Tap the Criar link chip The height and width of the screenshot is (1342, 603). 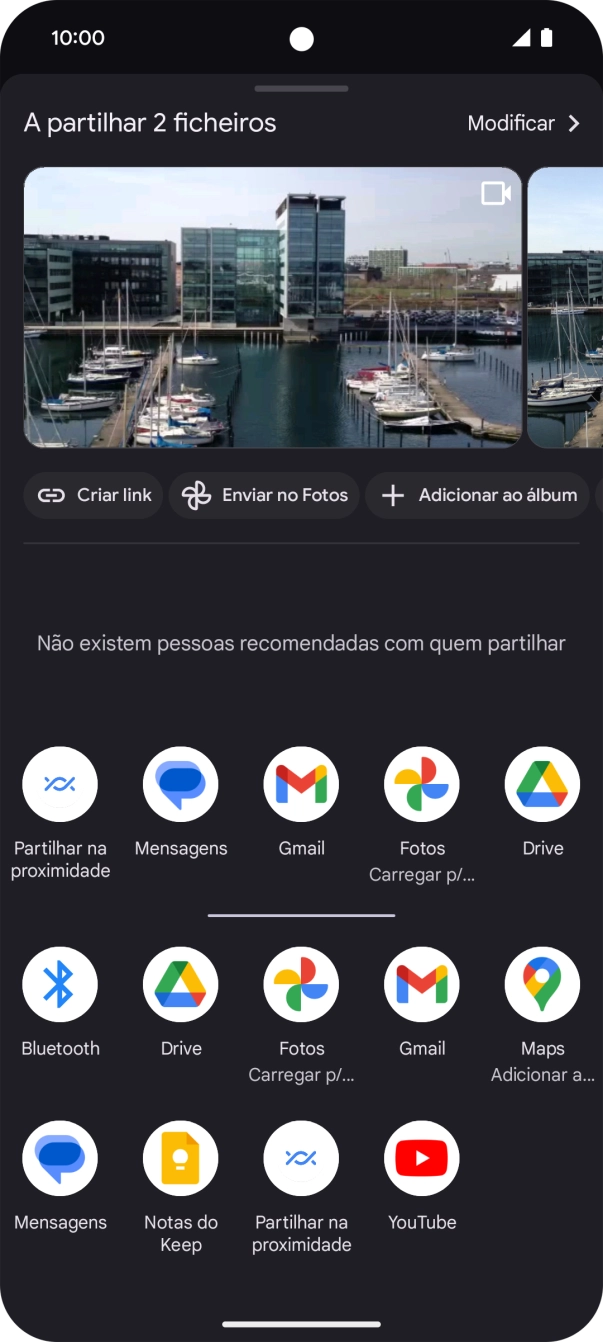coord(93,495)
